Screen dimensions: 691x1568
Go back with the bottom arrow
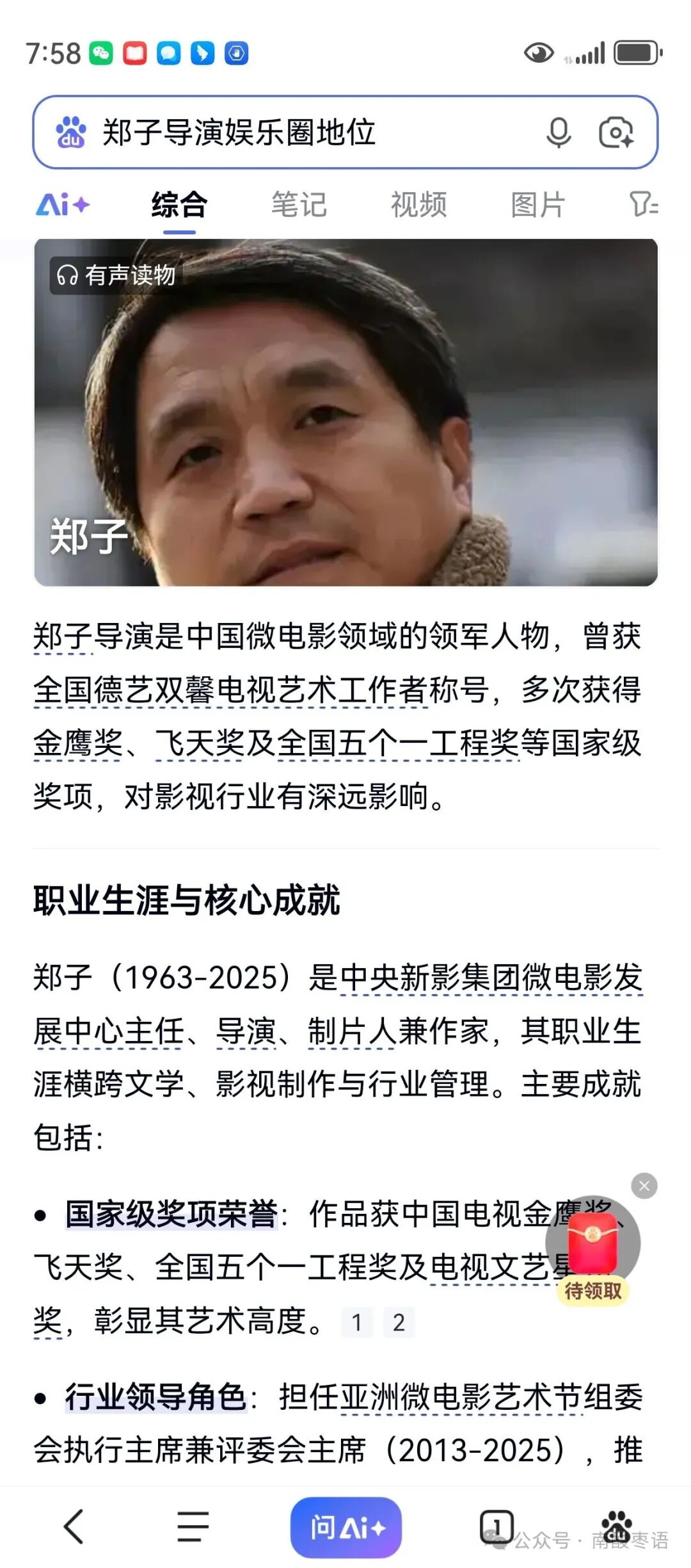point(74,1526)
